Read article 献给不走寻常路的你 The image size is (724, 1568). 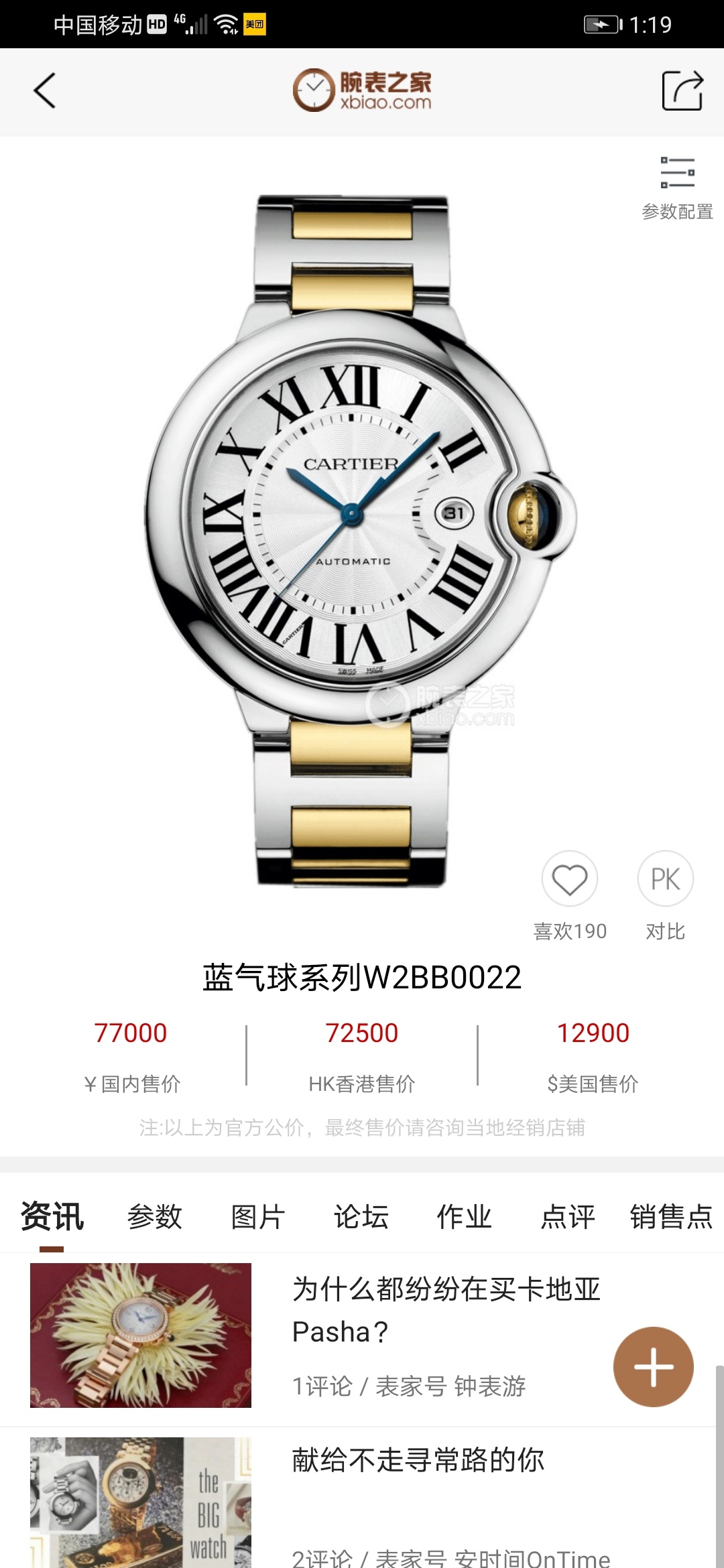418,1461
